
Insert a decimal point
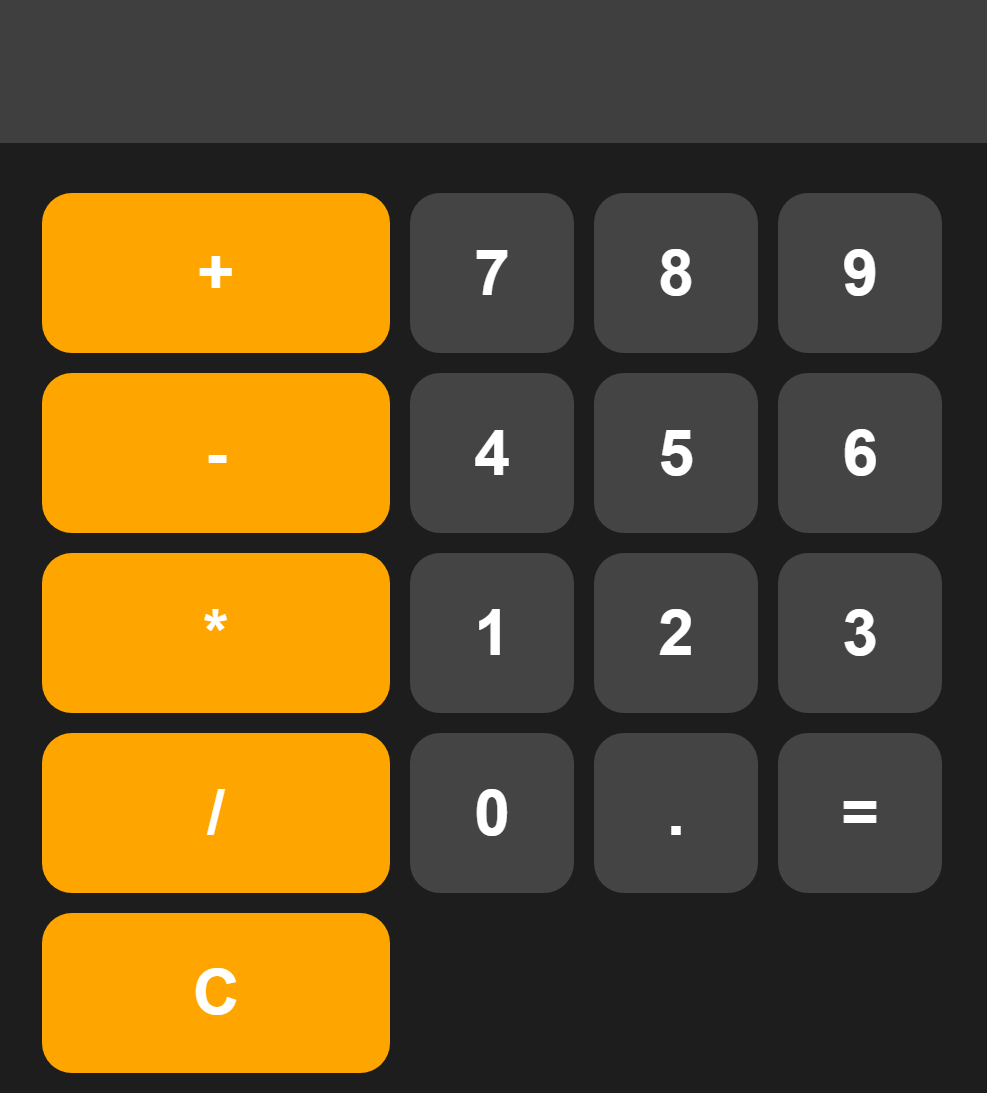[676, 813]
